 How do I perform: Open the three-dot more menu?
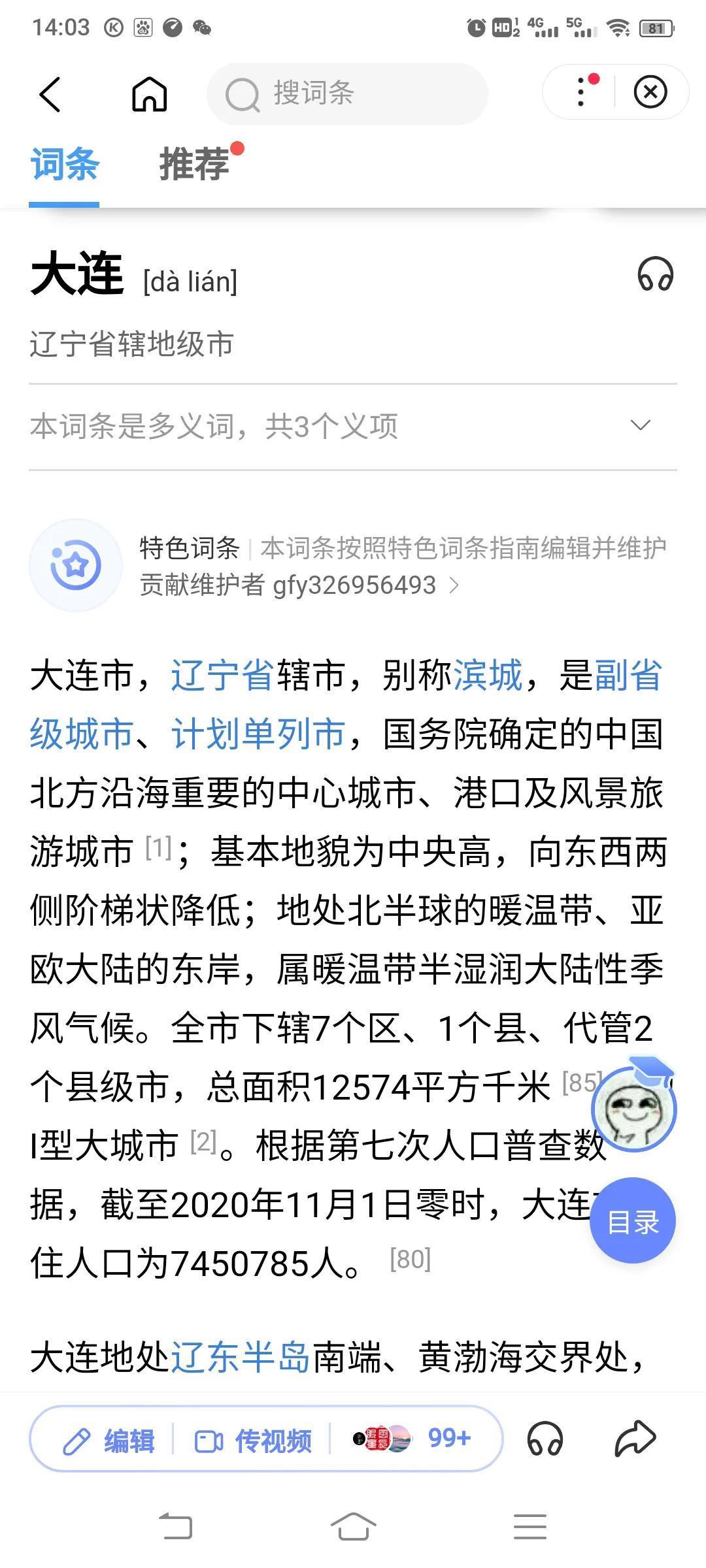click(581, 92)
